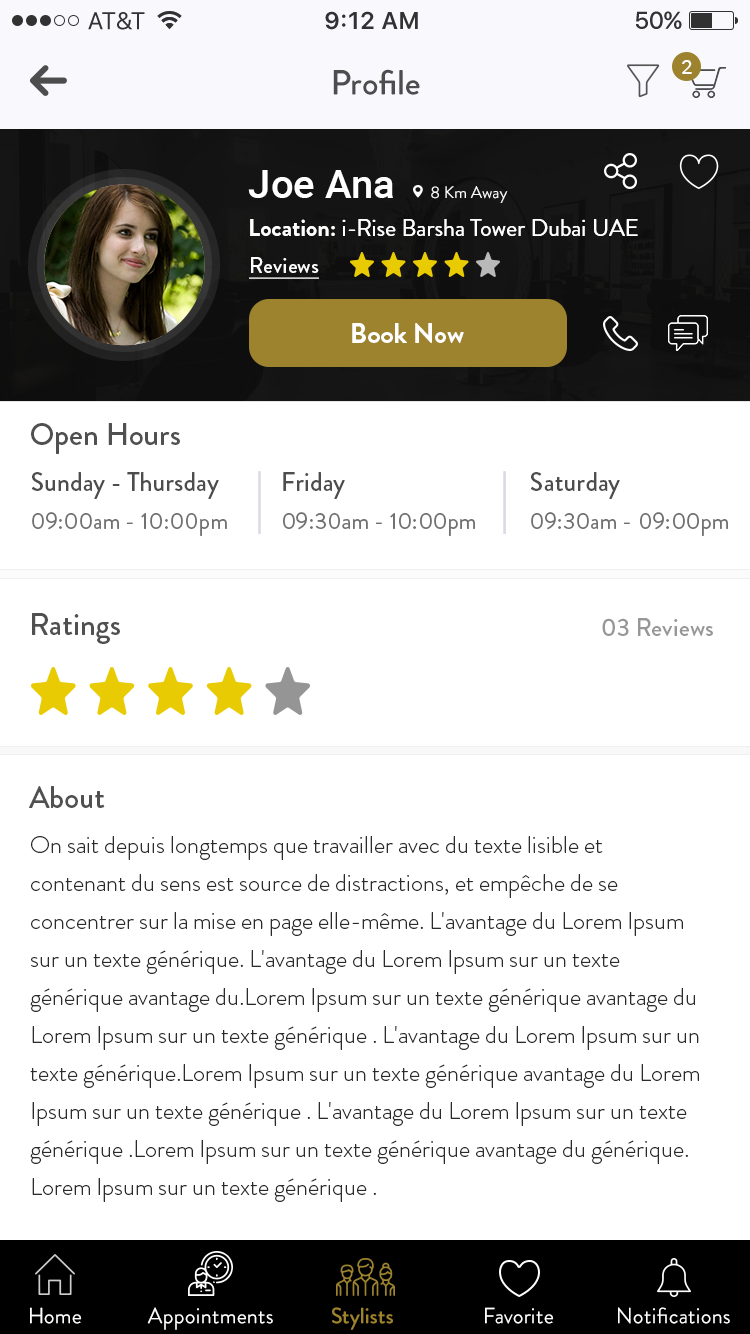Open chat with Joe Ana
The height and width of the screenshot is (1334, 750).
[x=687, y=332]
